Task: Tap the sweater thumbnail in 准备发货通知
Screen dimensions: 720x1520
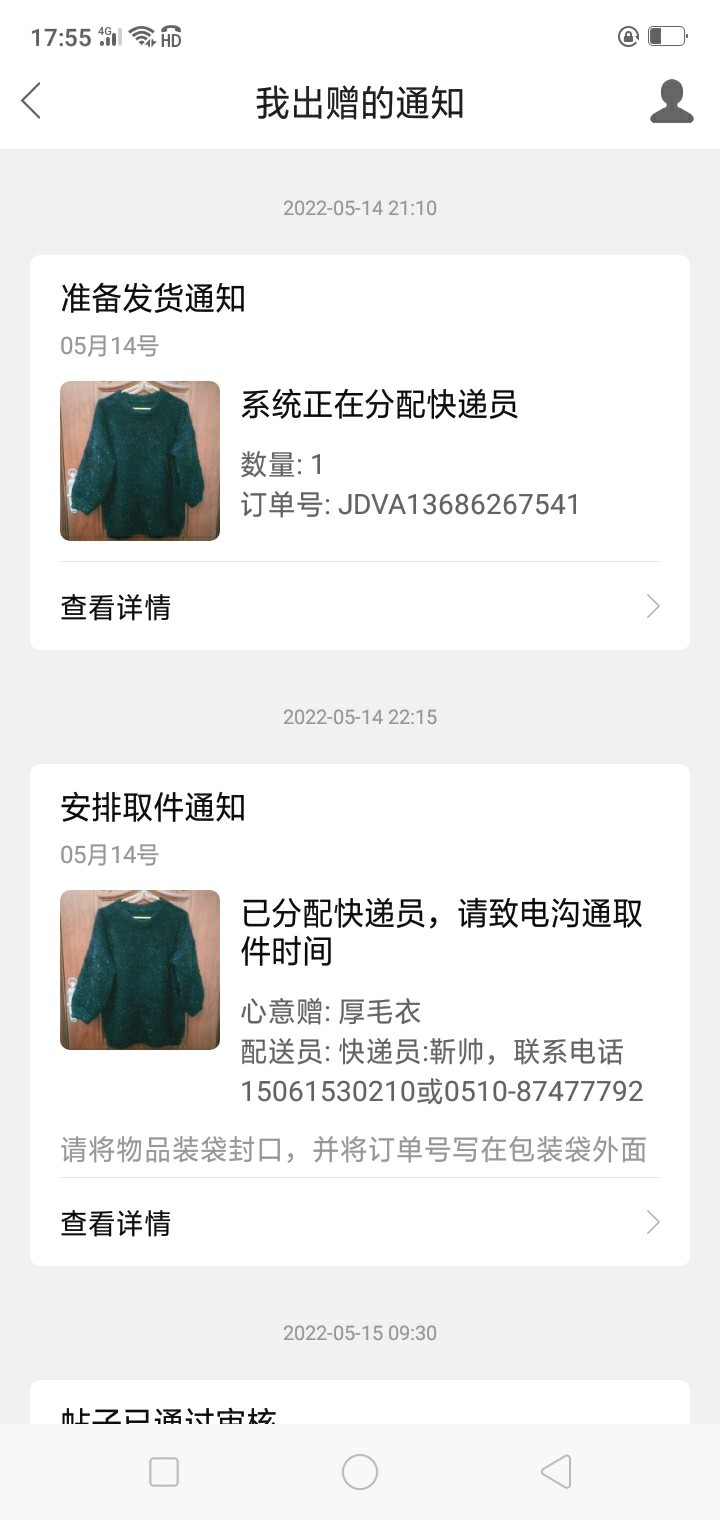Action: pyautogui.click(x=140, y=461)
